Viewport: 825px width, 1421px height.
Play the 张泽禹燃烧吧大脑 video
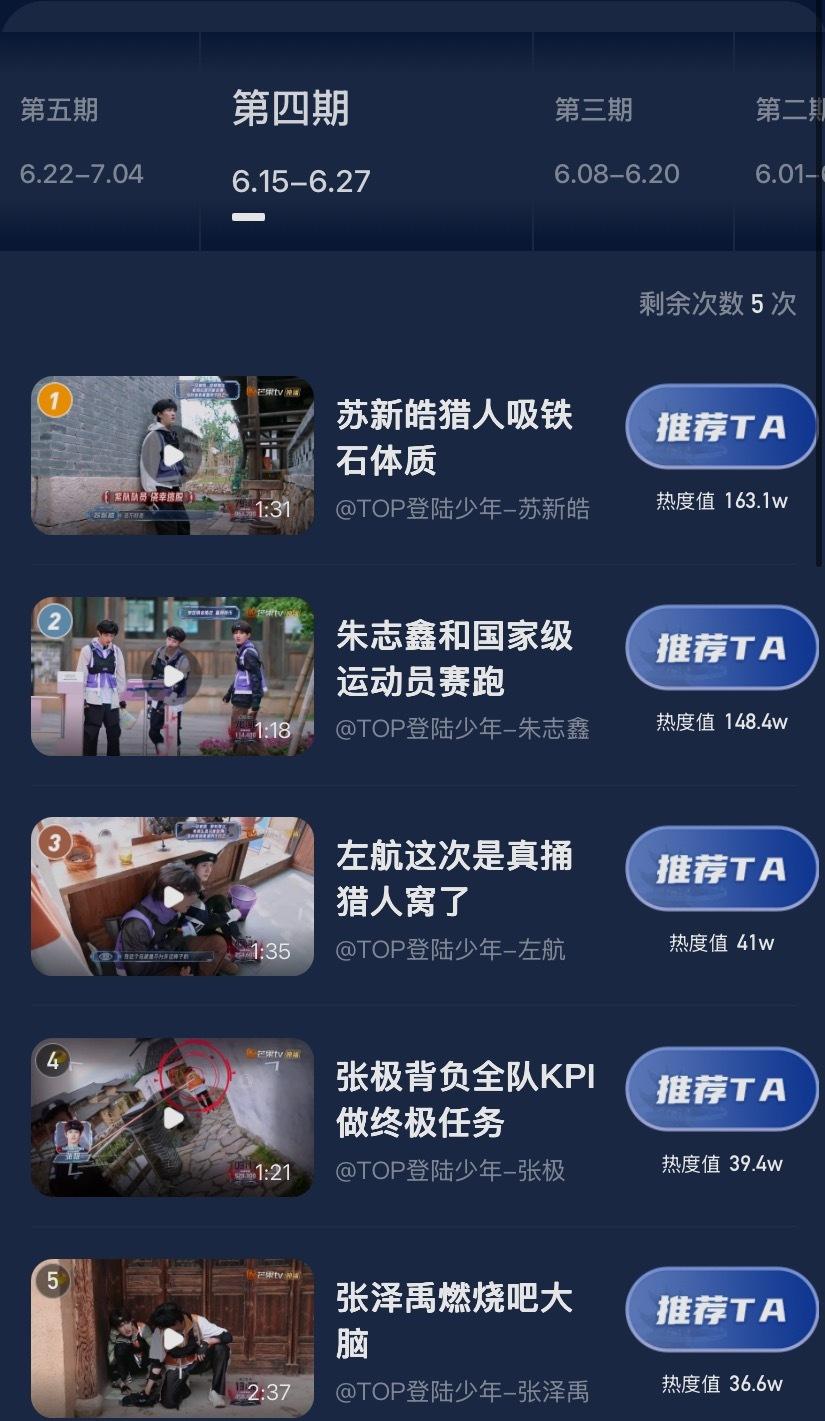[x=172, y=1338]
